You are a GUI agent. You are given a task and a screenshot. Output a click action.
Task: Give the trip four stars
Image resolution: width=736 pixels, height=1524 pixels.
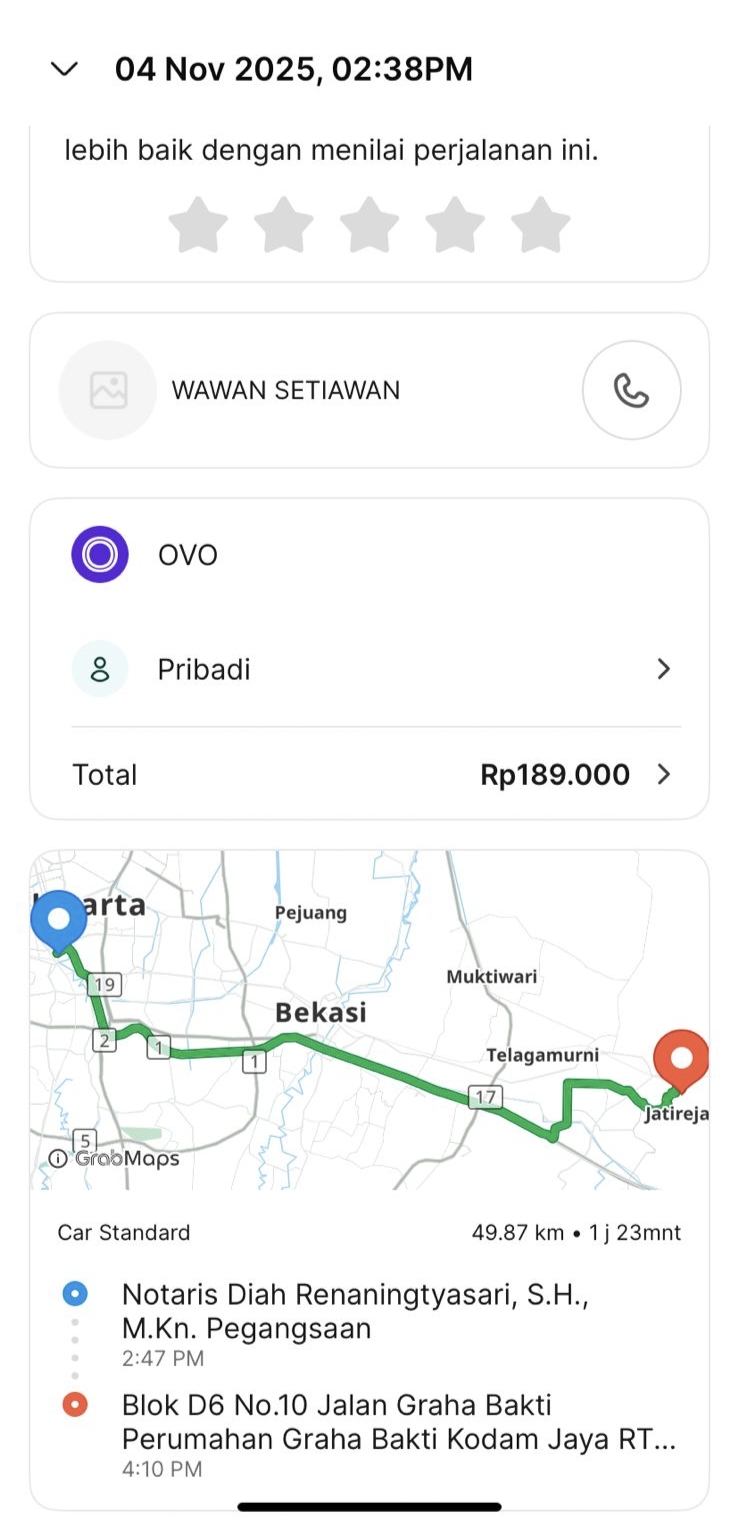tap(455, 224)
